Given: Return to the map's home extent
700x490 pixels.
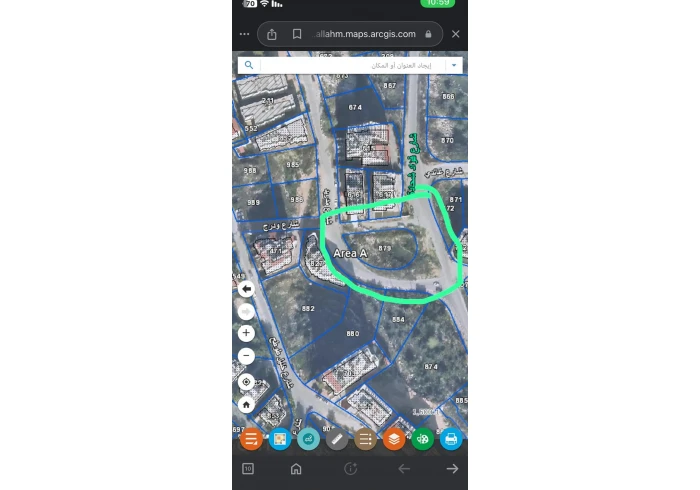Looking at the screenshot, I should (246, 405).
